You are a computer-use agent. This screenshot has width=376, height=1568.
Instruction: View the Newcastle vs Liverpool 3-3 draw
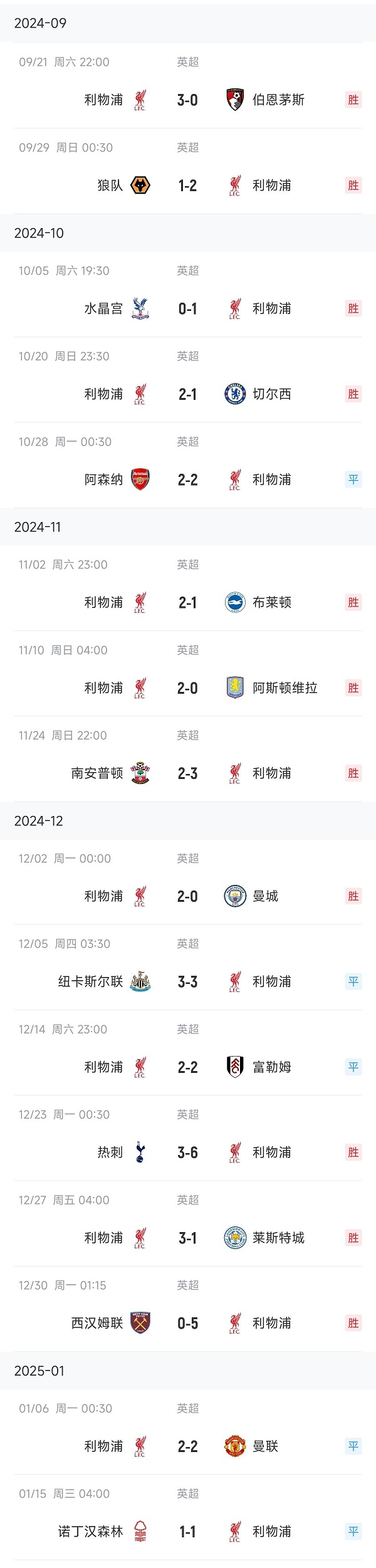pos(187,981)
